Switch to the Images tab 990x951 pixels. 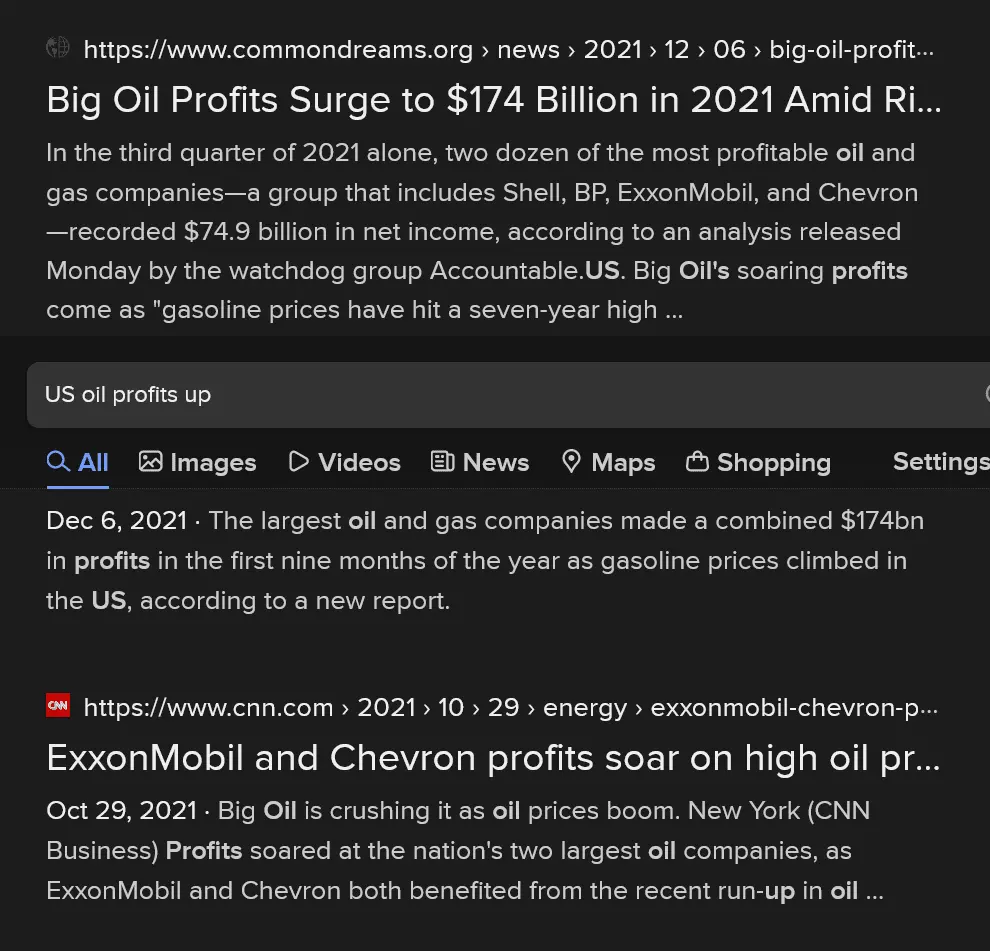tap(198, 462)
